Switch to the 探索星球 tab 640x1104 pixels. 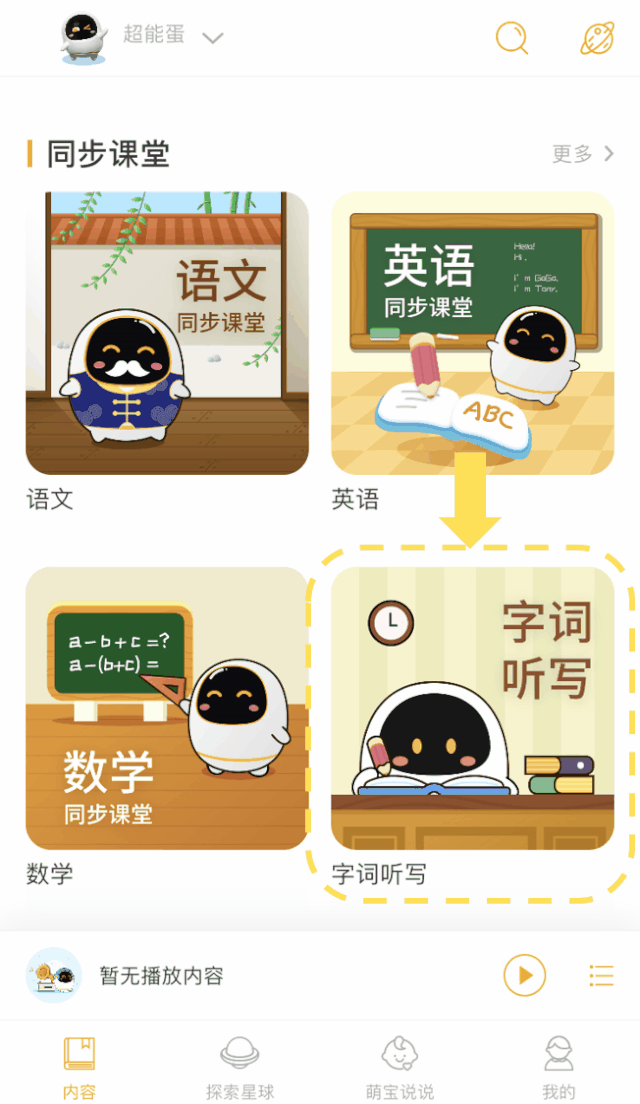coord(240,1066)
